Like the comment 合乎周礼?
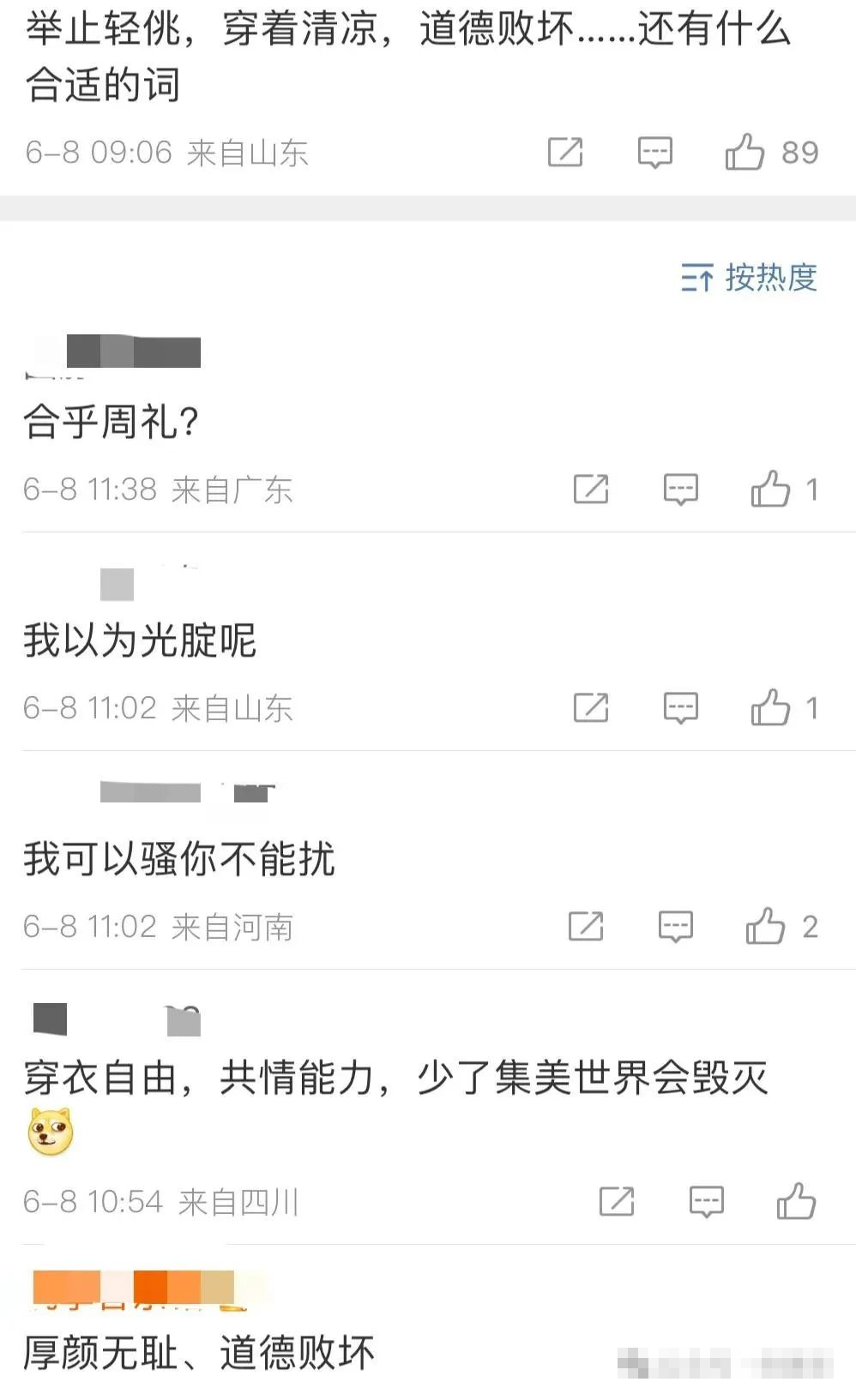This screenshot has width=856, height=1400. click(769, 489)
